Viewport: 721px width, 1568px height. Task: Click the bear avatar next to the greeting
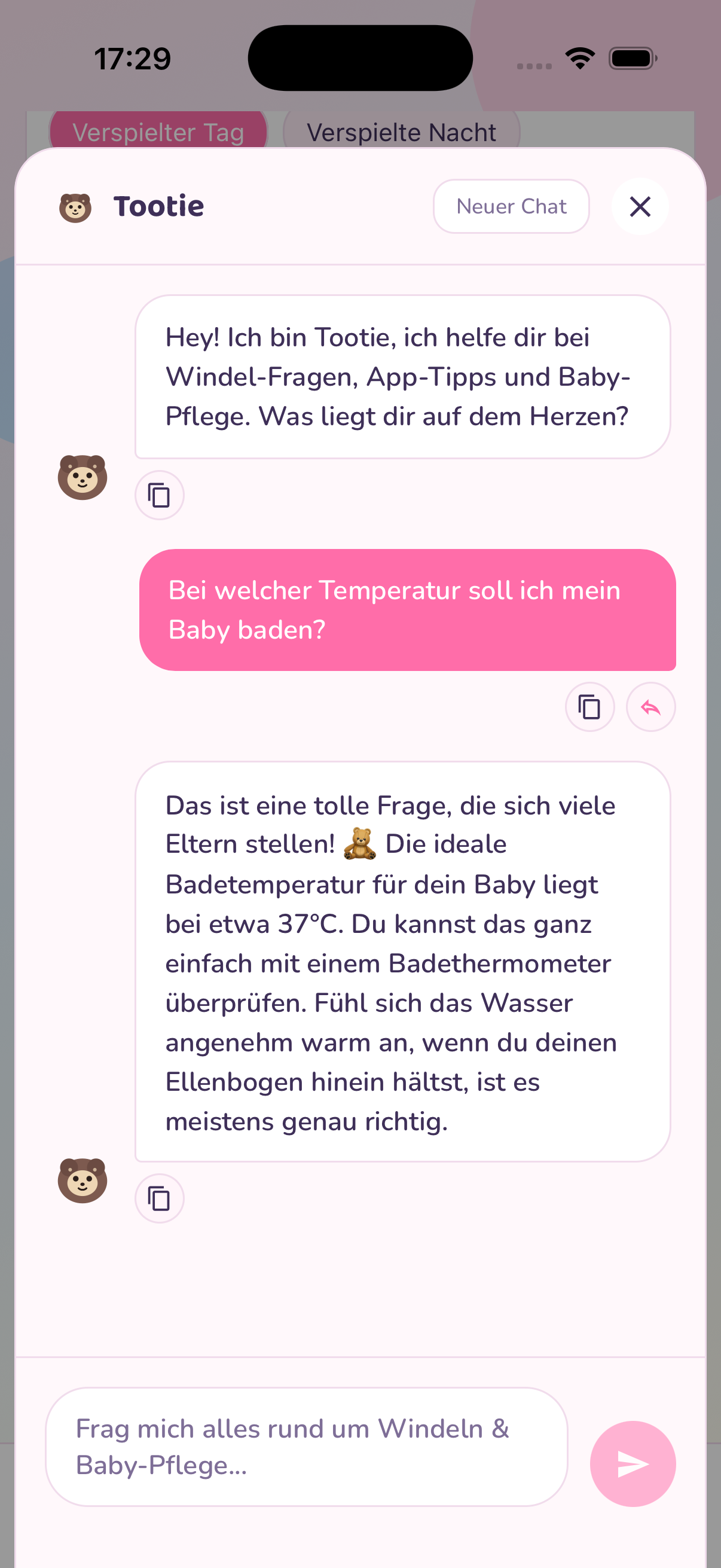coord(84,477)
